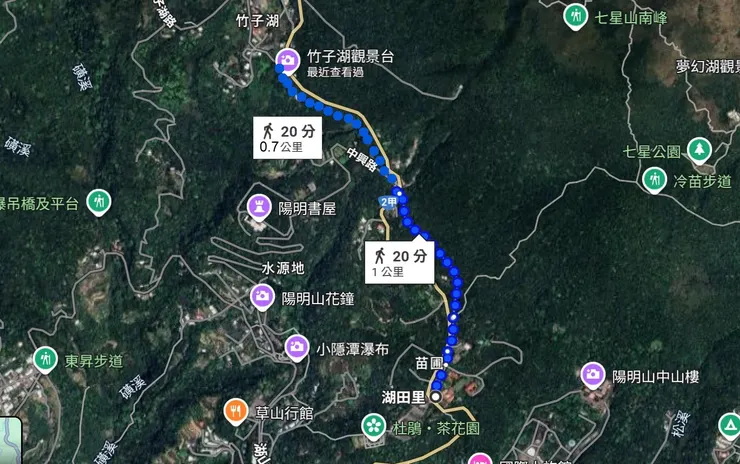Open the 吊橋及平台 marker
Screen dimensions: 740x464
click(x=98, y=202)
